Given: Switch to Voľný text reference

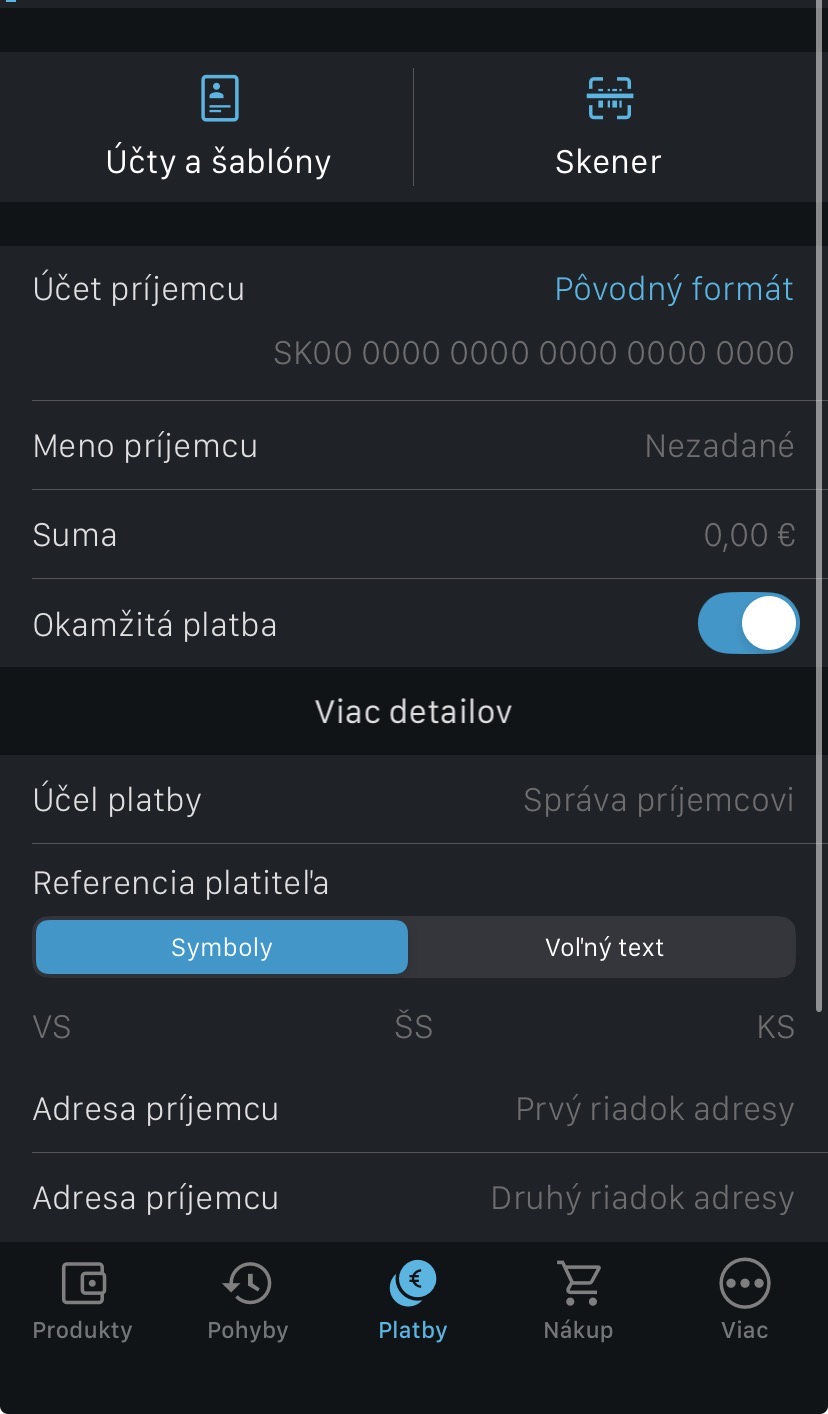Looking at the screenshot, I should tap(604, 947).
